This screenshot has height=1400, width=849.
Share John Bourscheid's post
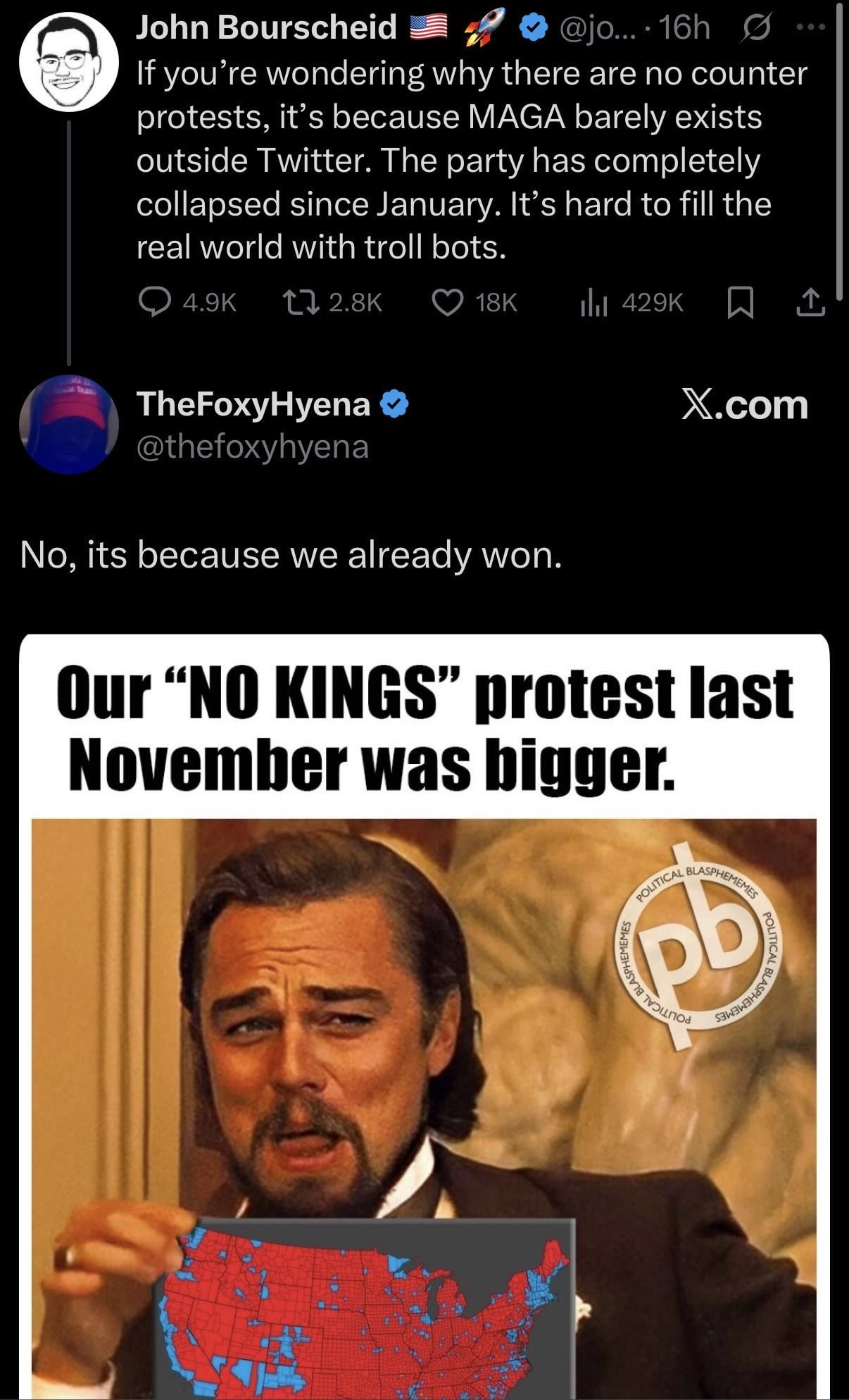tap(810, 303)
